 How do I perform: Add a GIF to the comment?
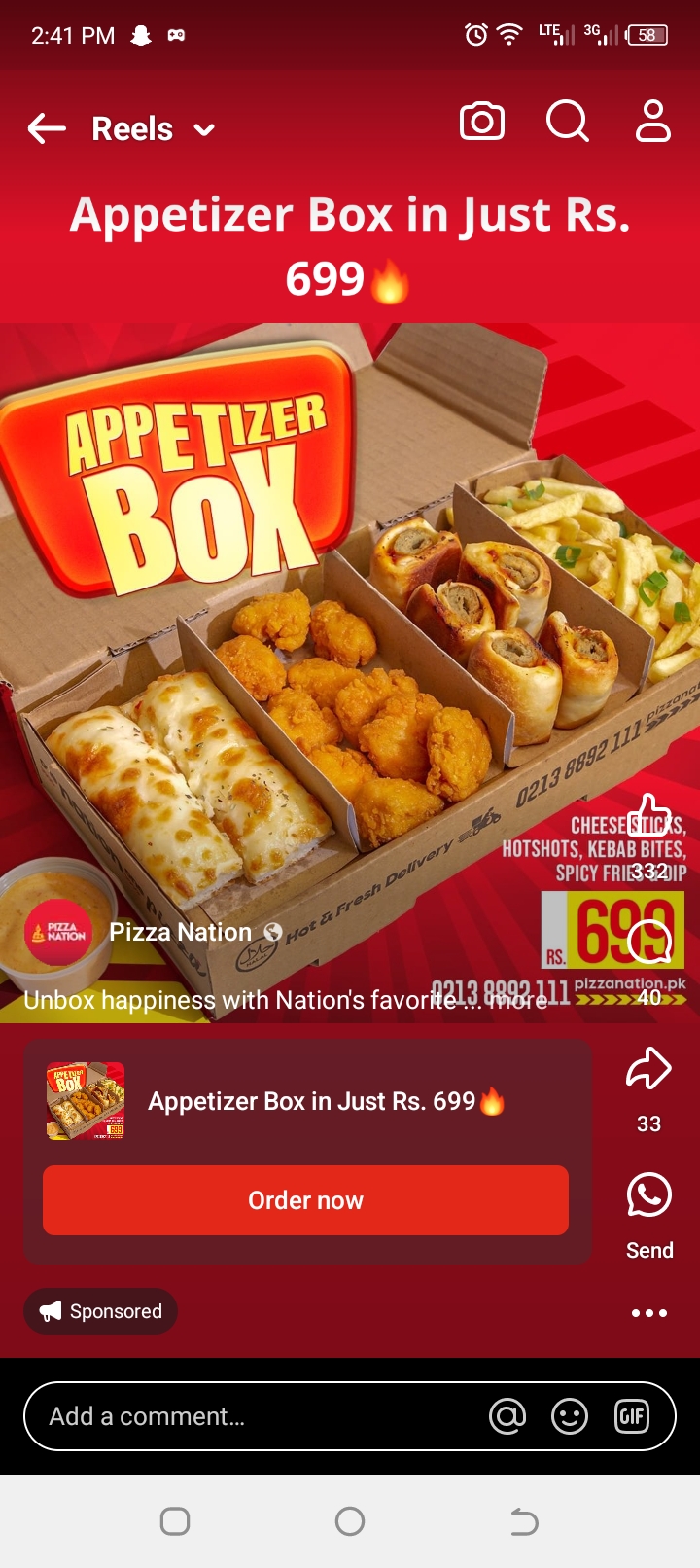[x=632, y=1416]
